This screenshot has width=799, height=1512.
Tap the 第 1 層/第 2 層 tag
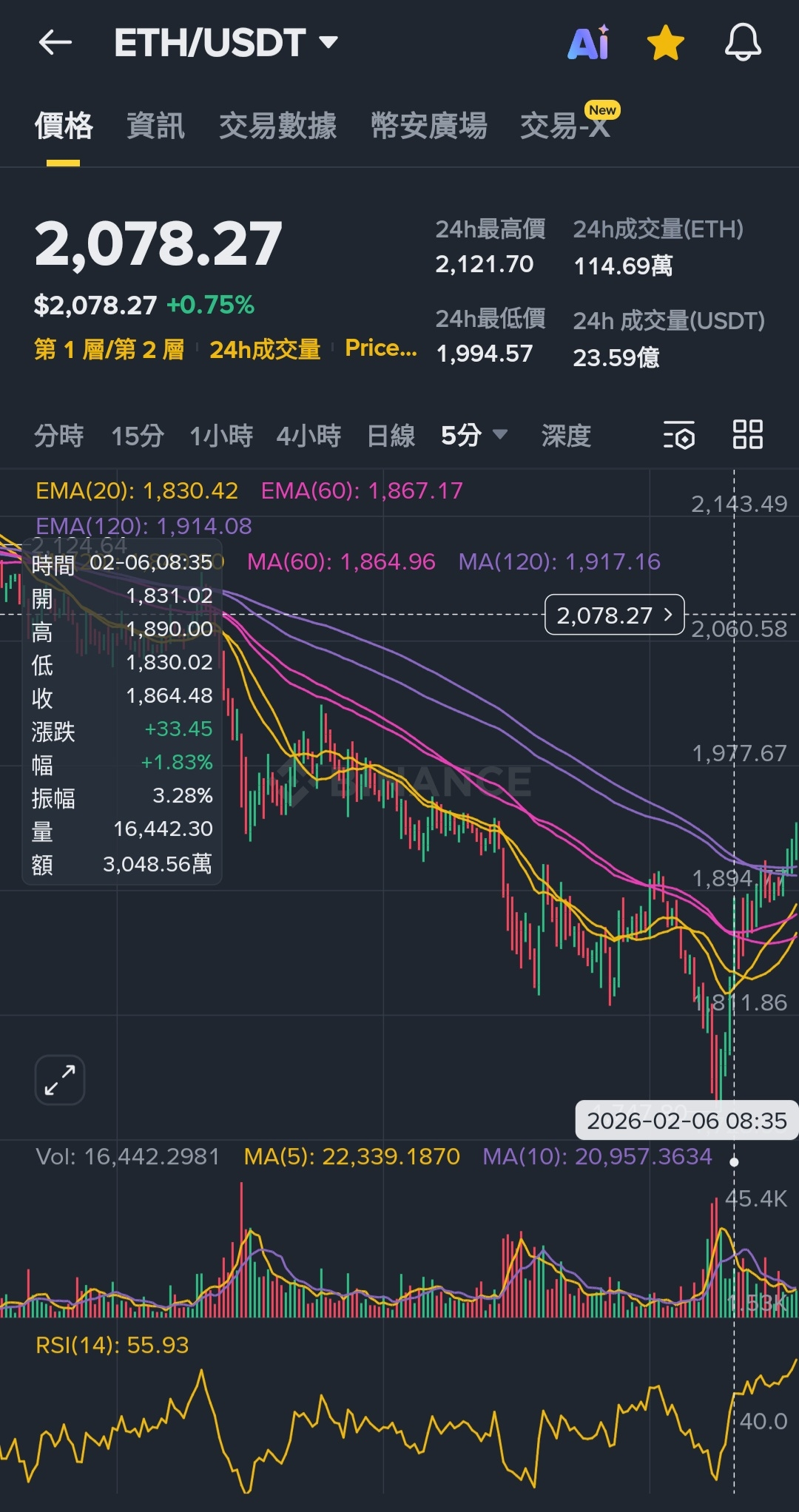click(109, 349)
